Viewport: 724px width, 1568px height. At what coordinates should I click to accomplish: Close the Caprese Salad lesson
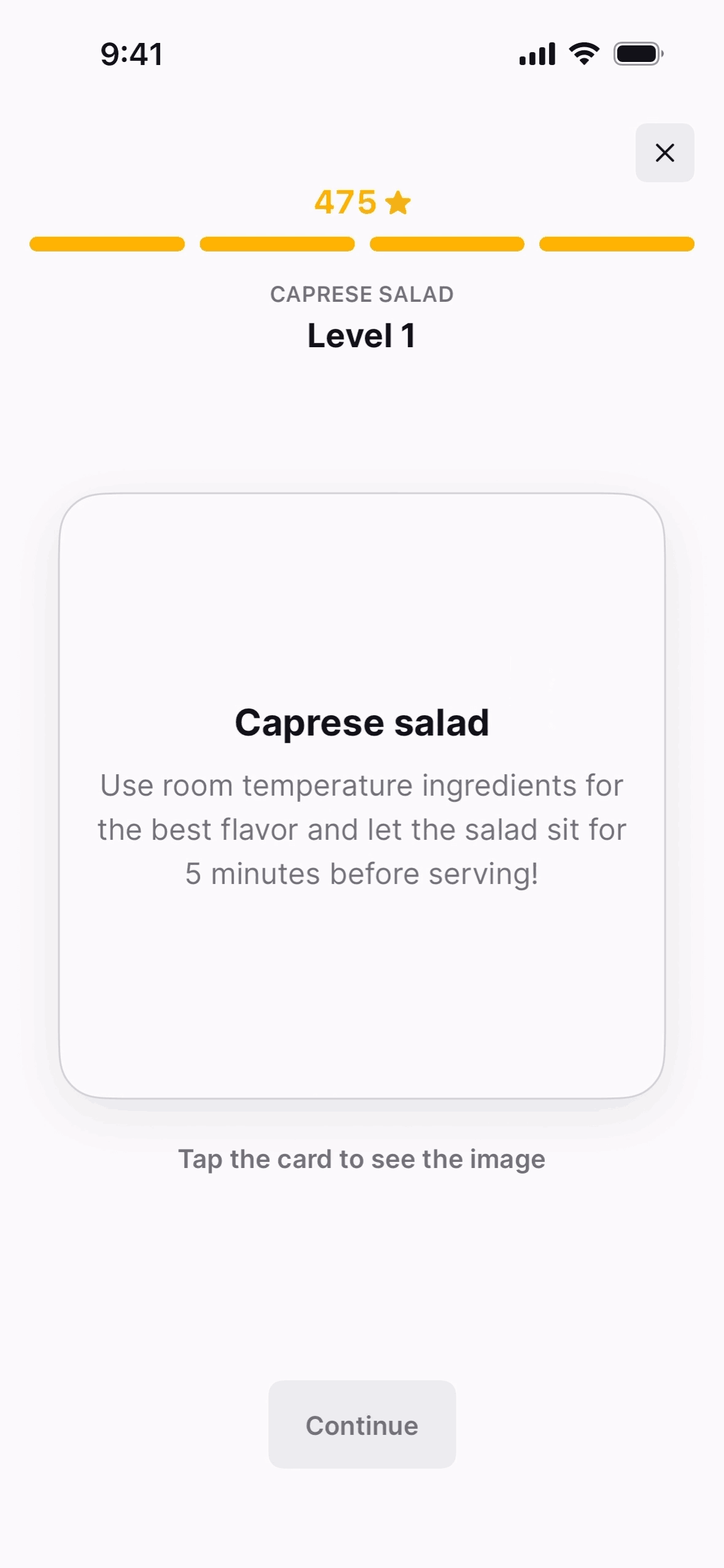(x=664, y=153)
